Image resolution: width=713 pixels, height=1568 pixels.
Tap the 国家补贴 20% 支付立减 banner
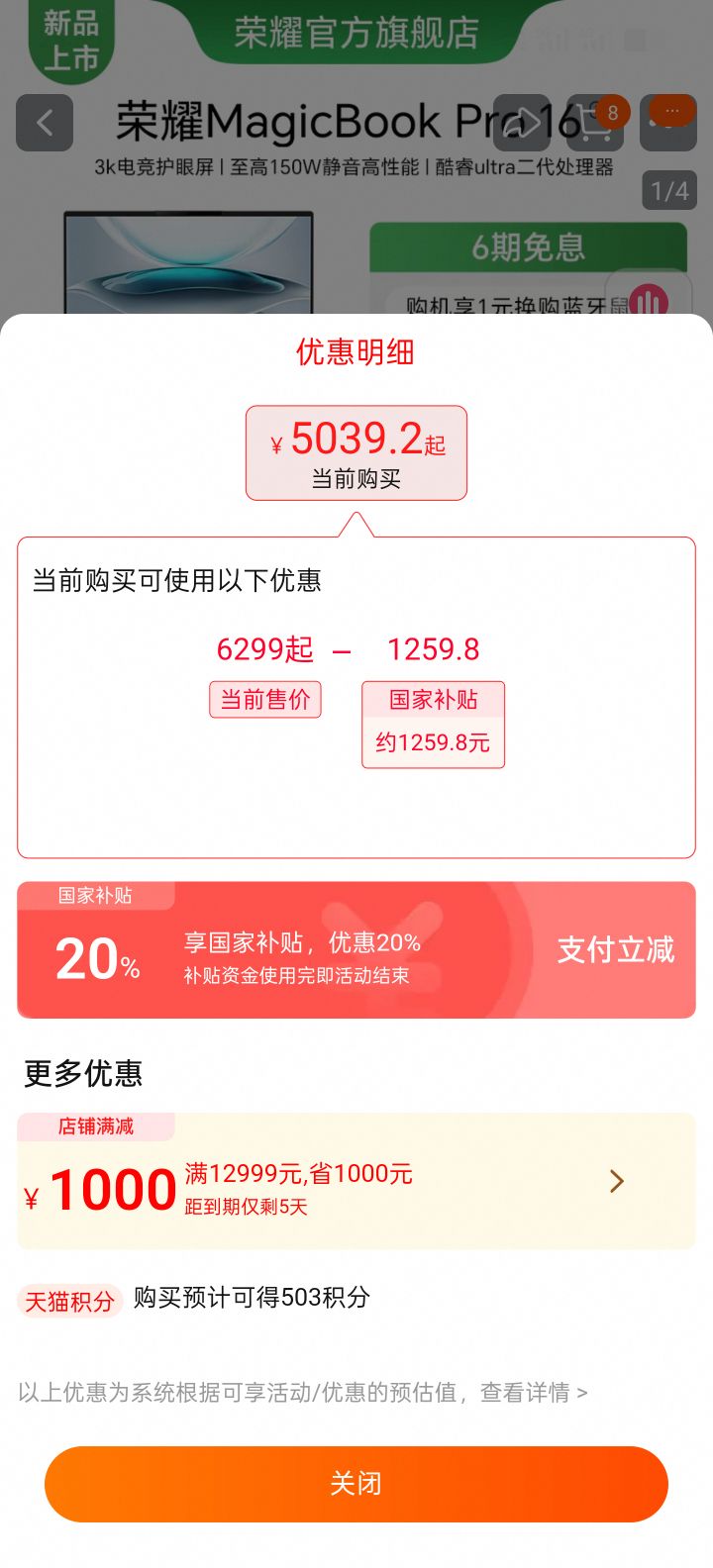pos(356,950)
